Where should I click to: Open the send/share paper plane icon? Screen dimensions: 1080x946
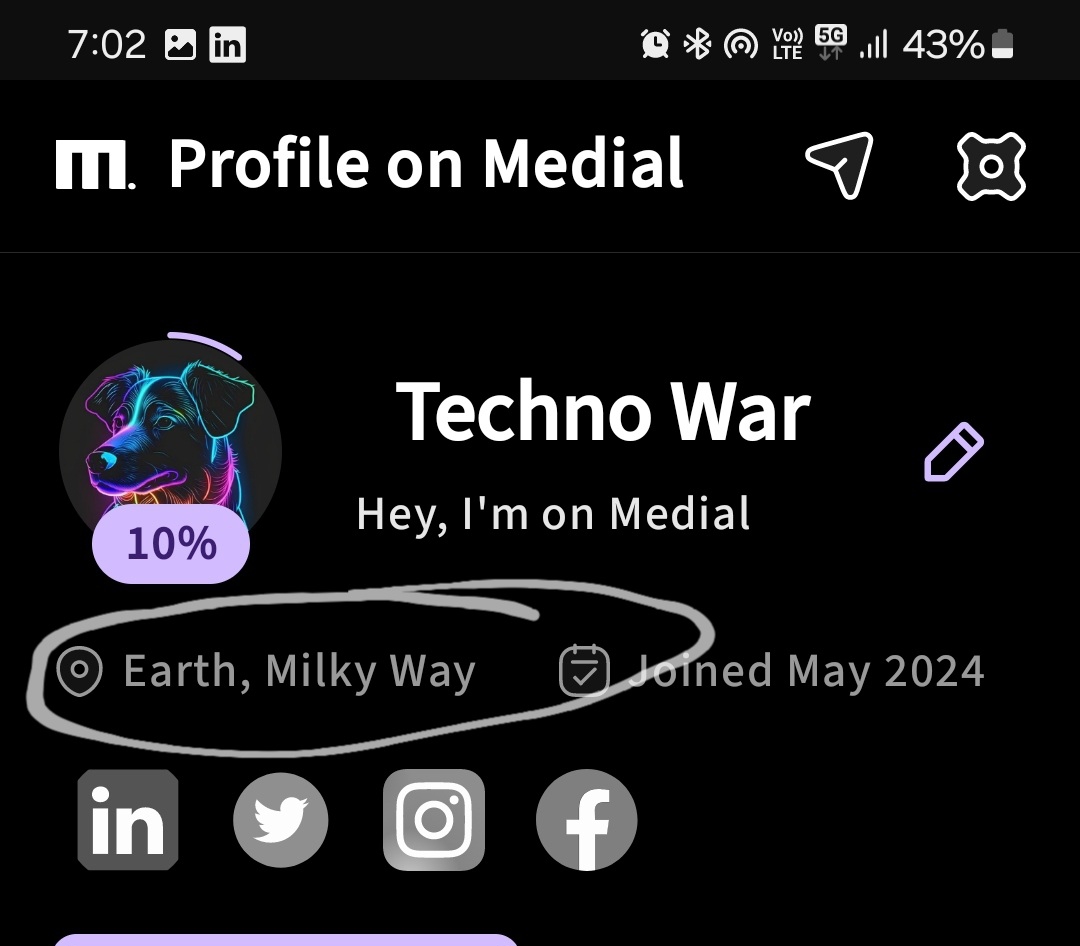coord(840,164)
